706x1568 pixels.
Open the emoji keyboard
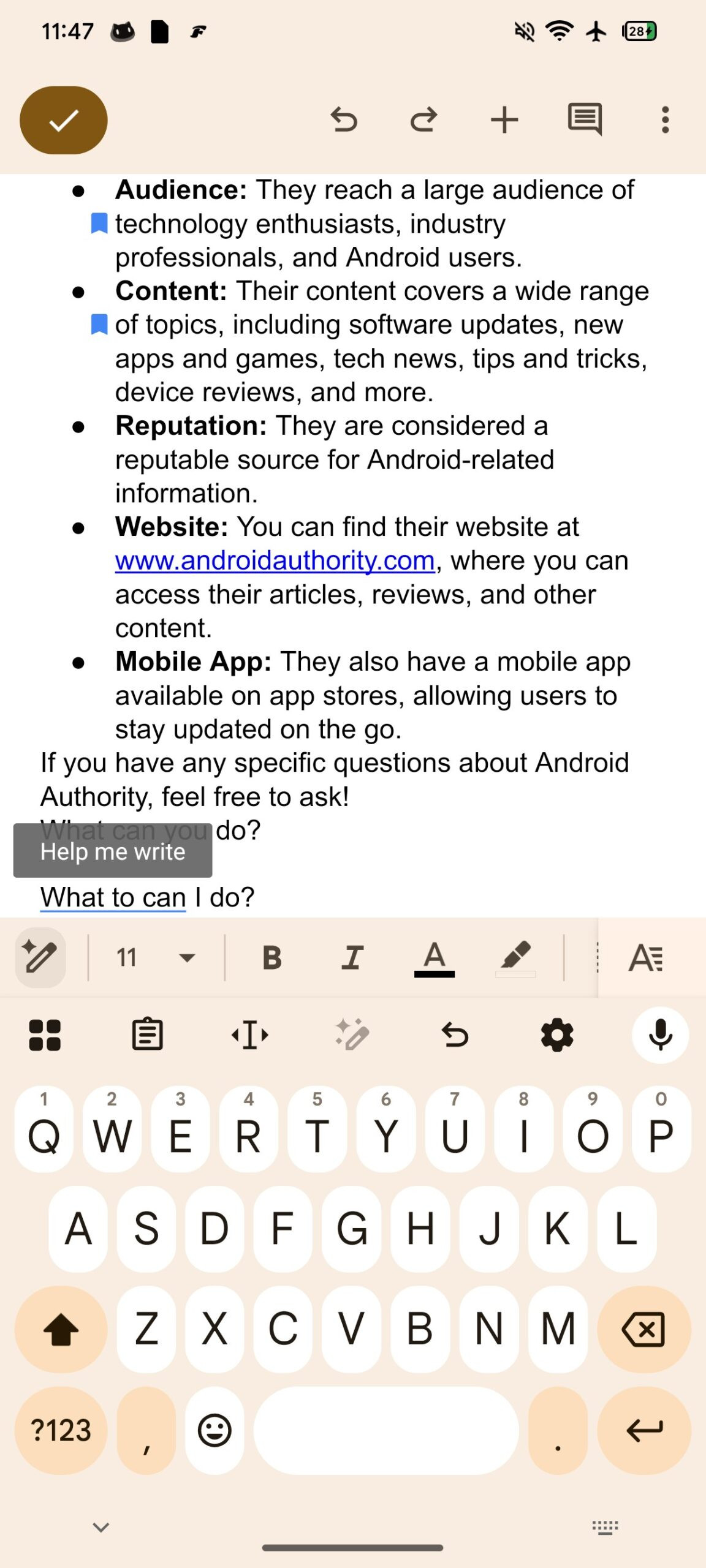(214, 1431)
